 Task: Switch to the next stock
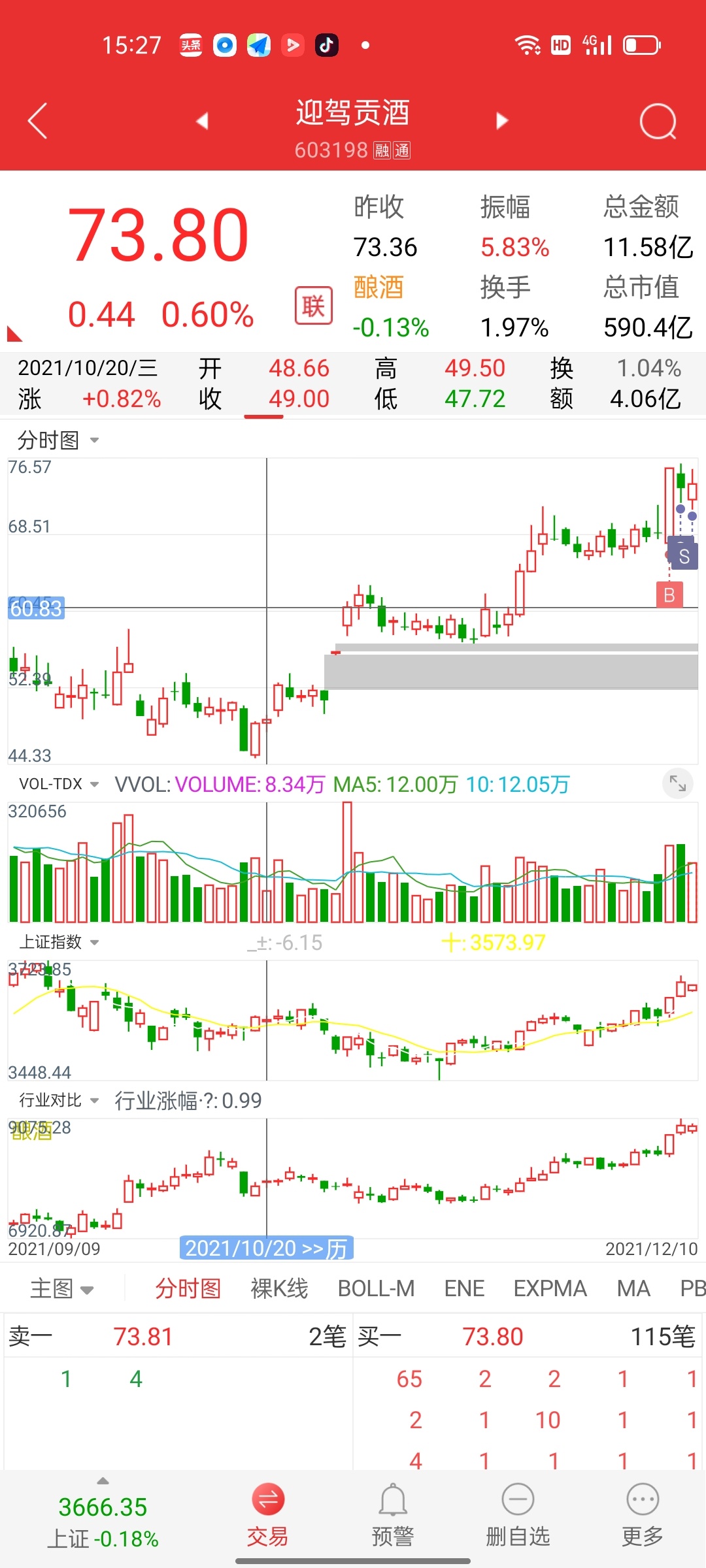pos(502,121)
